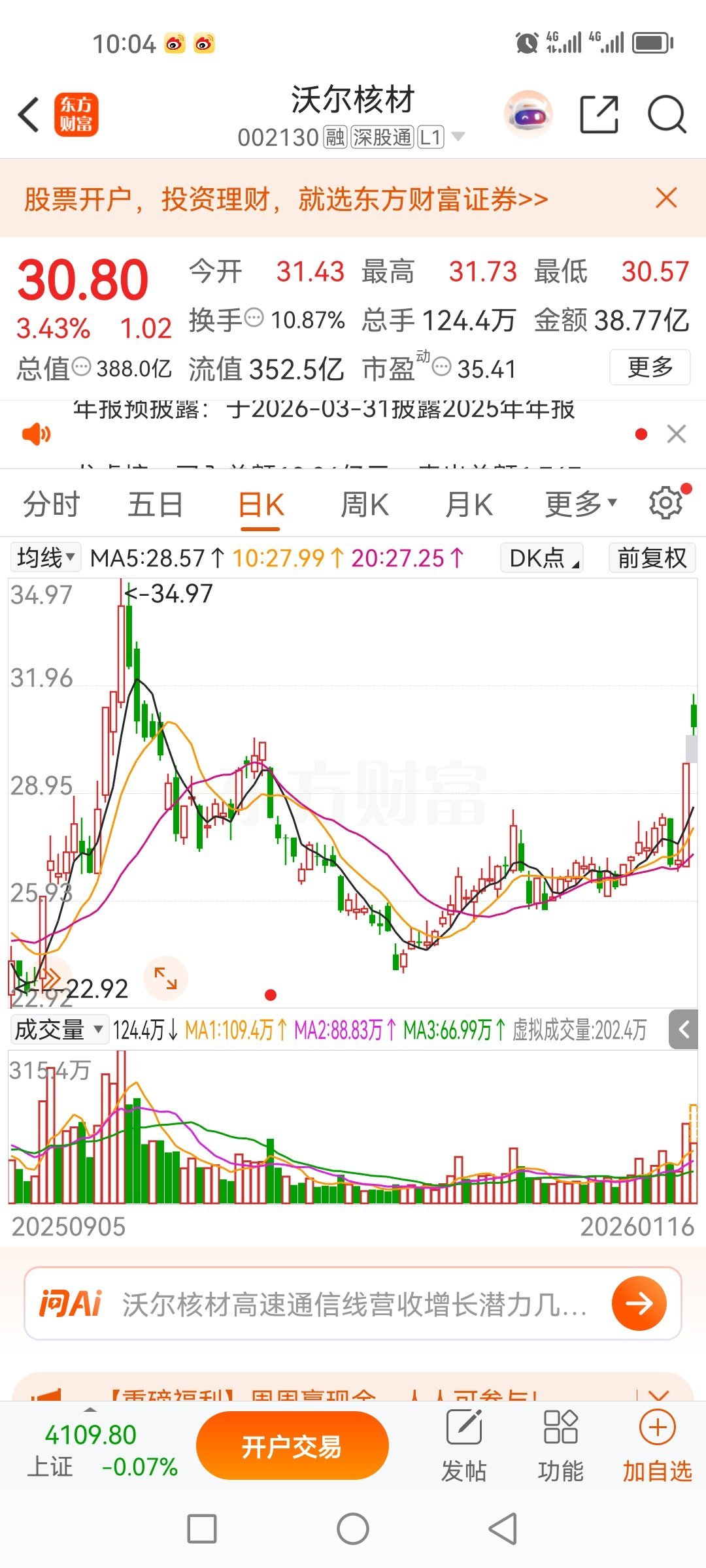Expand the K-line chart to fullscreen
The image size is (706, 1568).
(x=167, y=979)
